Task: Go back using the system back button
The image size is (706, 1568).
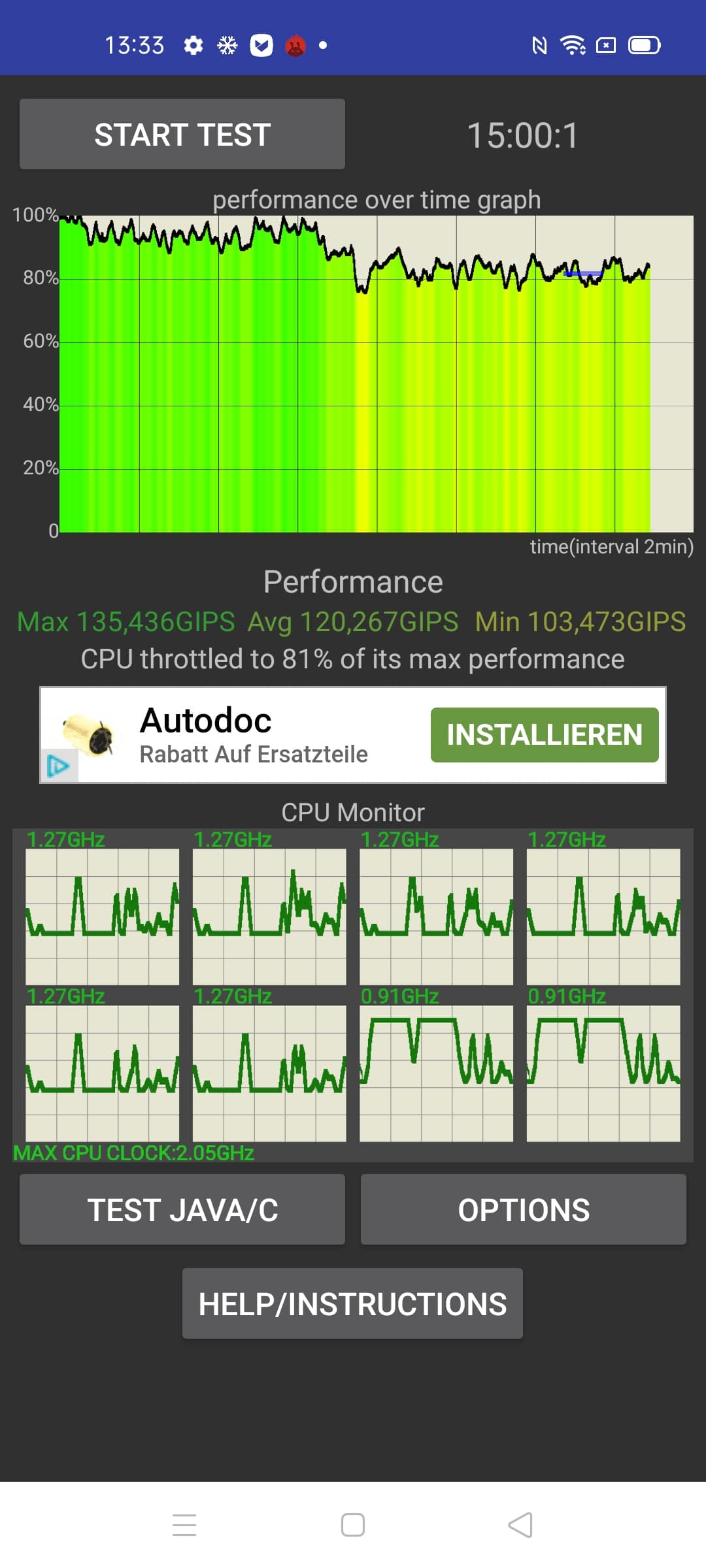Action: 520,1525
